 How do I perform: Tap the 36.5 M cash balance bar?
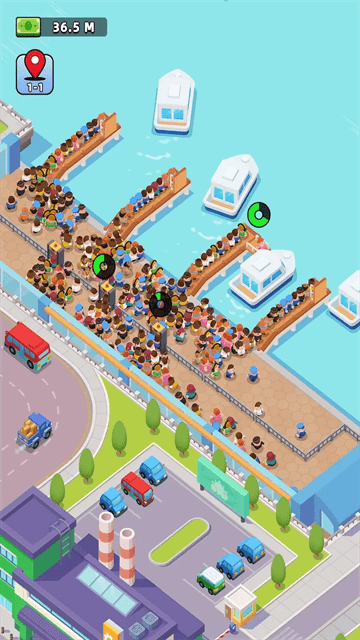(x=62, y=27)
